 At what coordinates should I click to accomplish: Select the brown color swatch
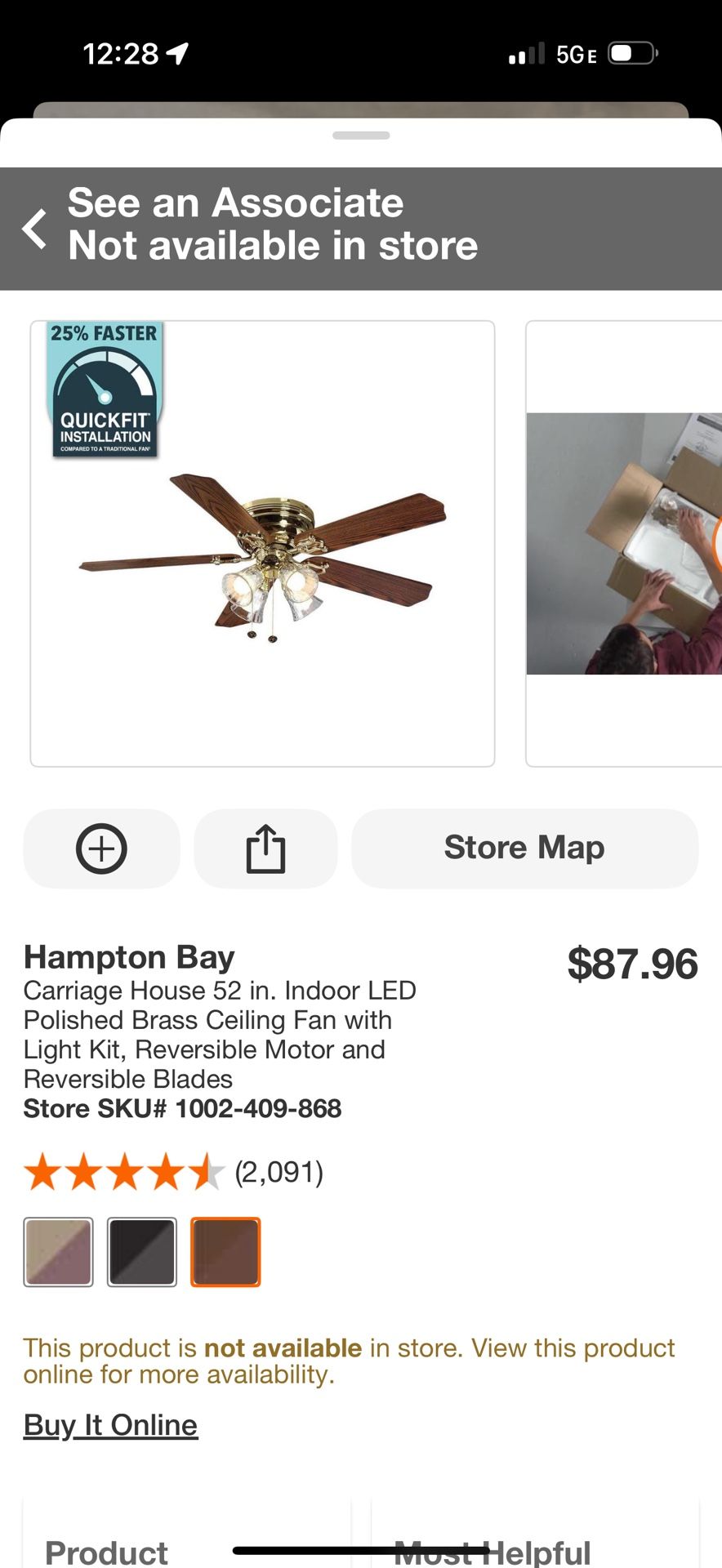[225, 1252]
